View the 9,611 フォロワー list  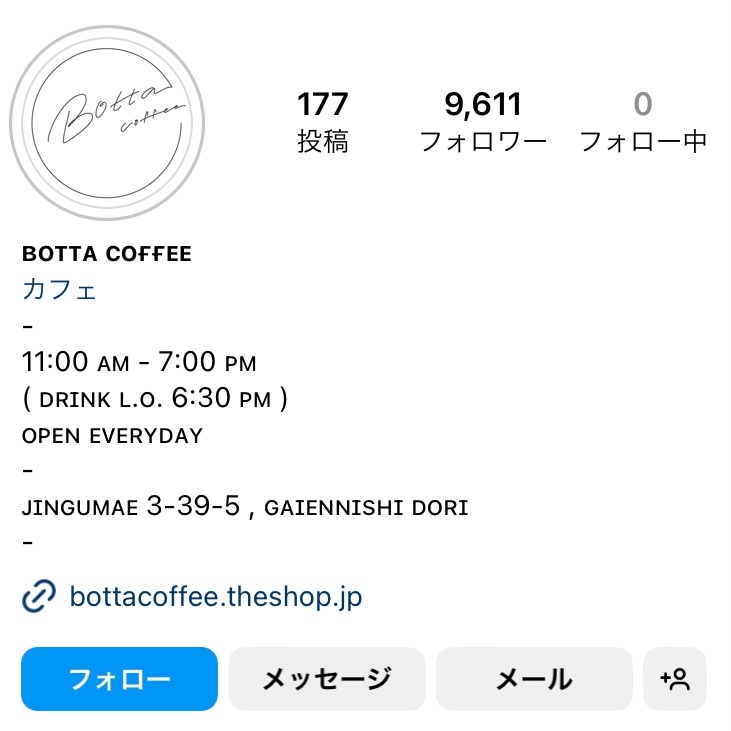tap(483, 122)
